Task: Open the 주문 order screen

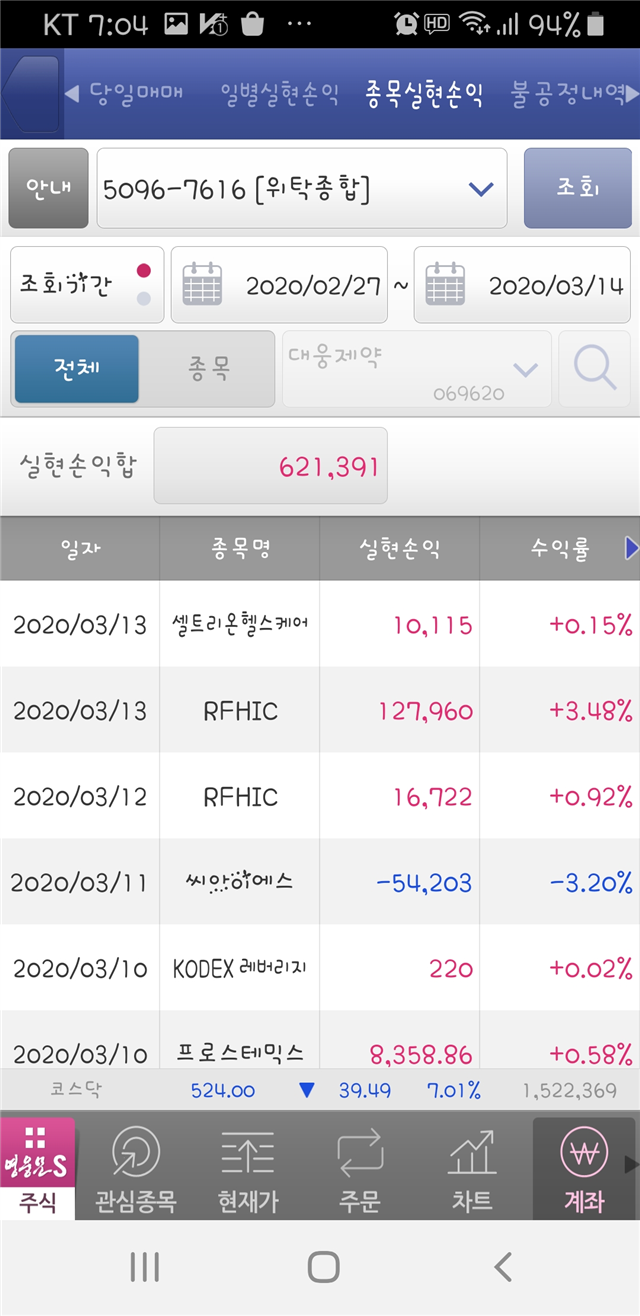Action: tap(359, 1168)
